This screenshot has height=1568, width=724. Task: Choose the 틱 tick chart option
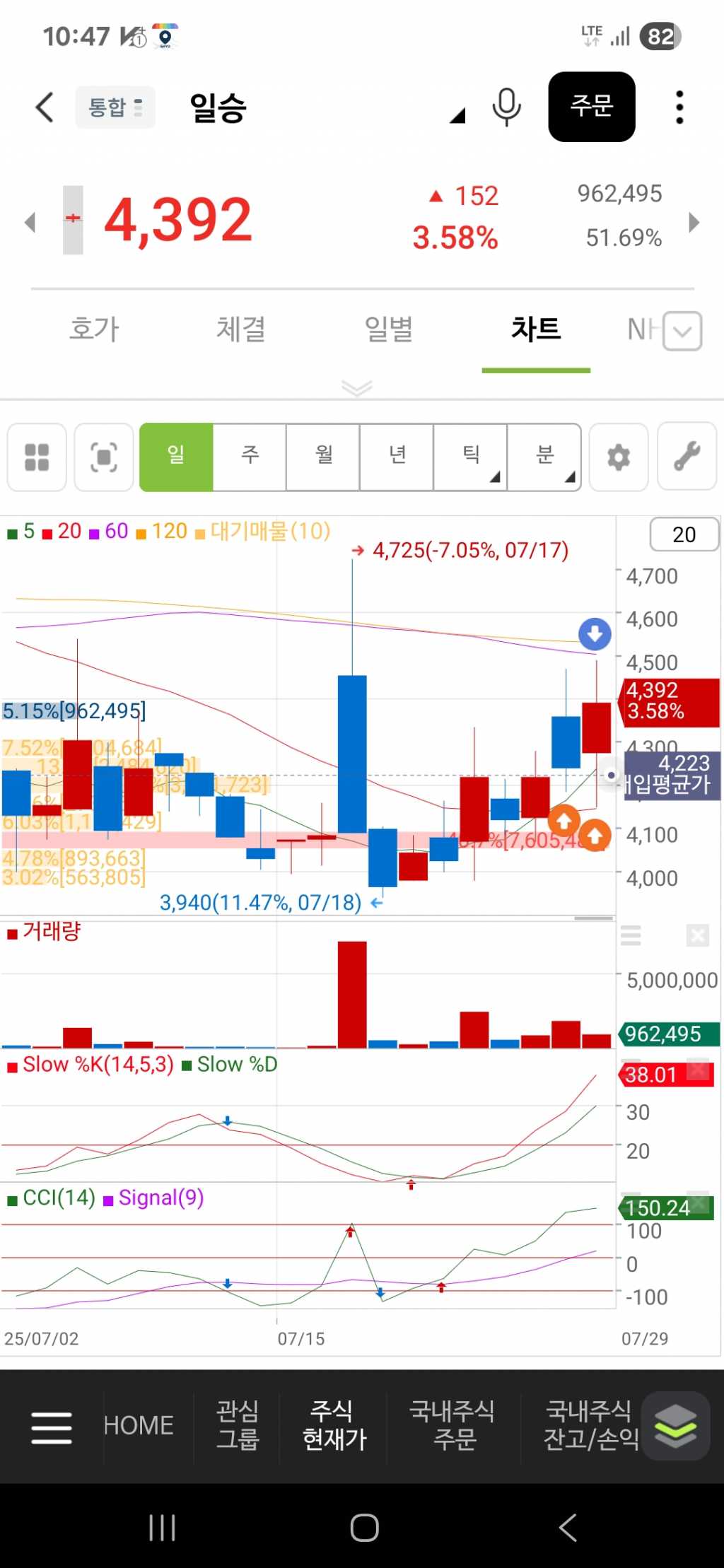471,456
